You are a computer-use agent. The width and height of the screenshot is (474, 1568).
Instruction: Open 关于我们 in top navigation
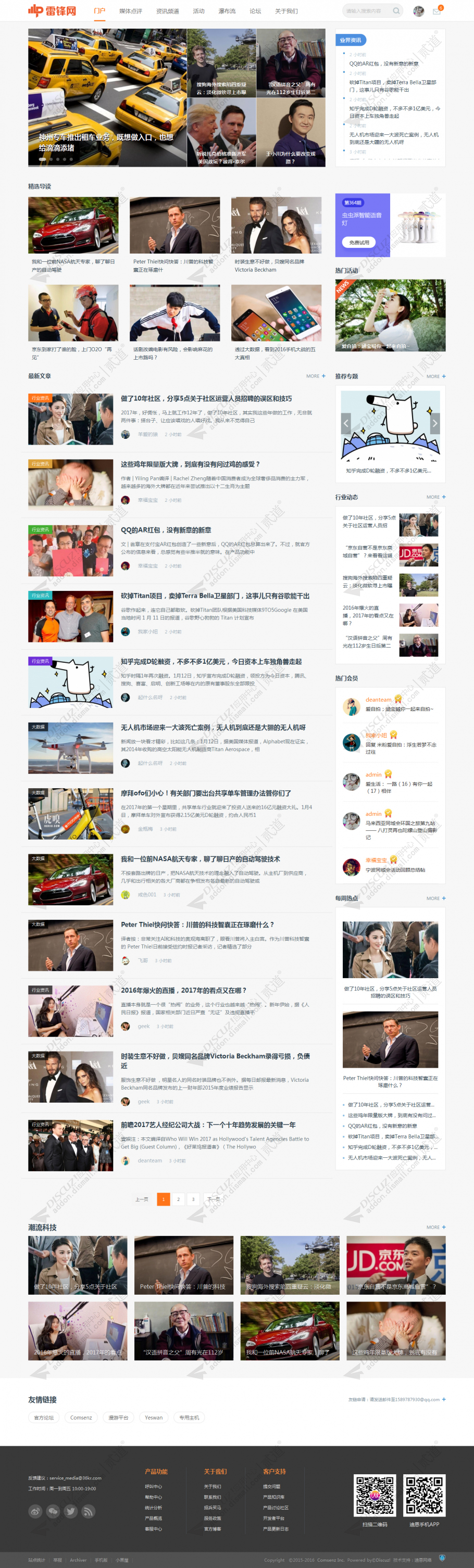pyautogui.click(x=286, y=11)
